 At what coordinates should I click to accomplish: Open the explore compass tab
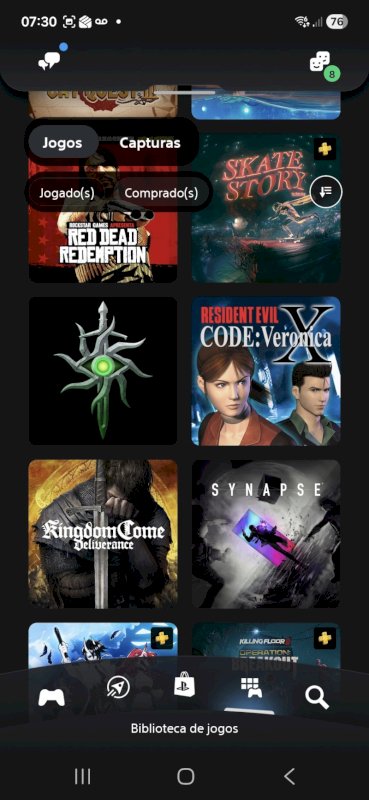118,689
